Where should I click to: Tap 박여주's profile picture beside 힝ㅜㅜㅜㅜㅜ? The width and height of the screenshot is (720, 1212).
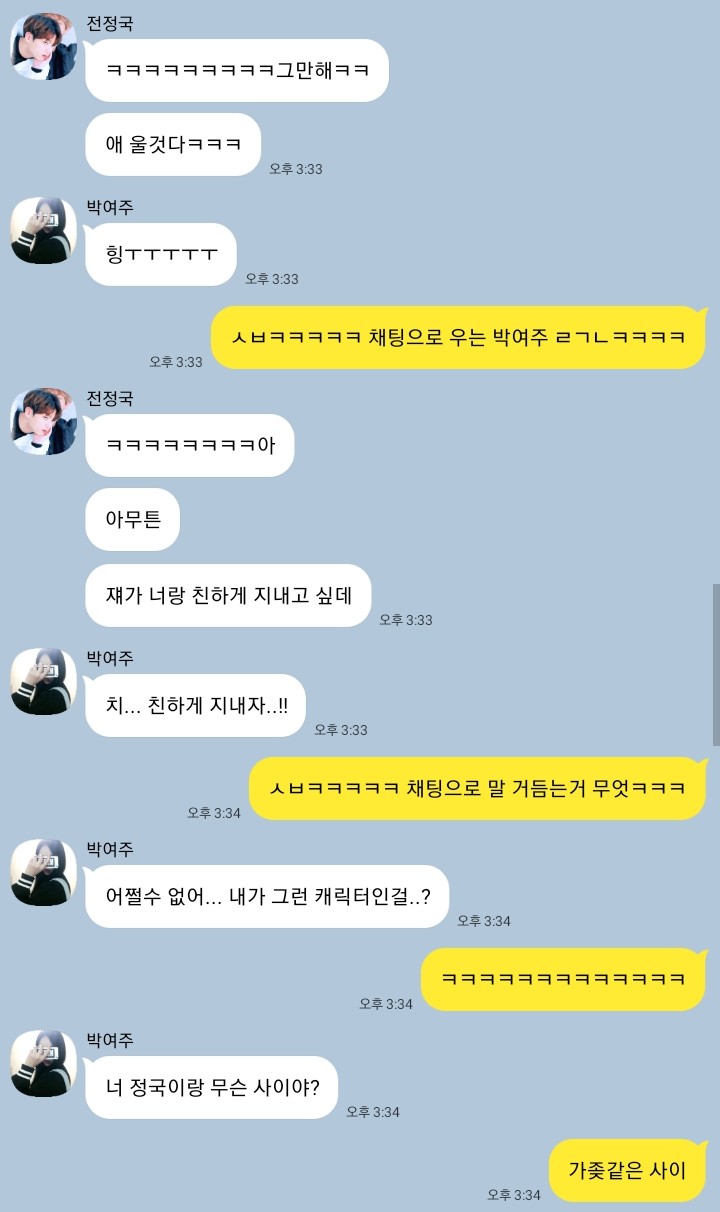[44, 231]
